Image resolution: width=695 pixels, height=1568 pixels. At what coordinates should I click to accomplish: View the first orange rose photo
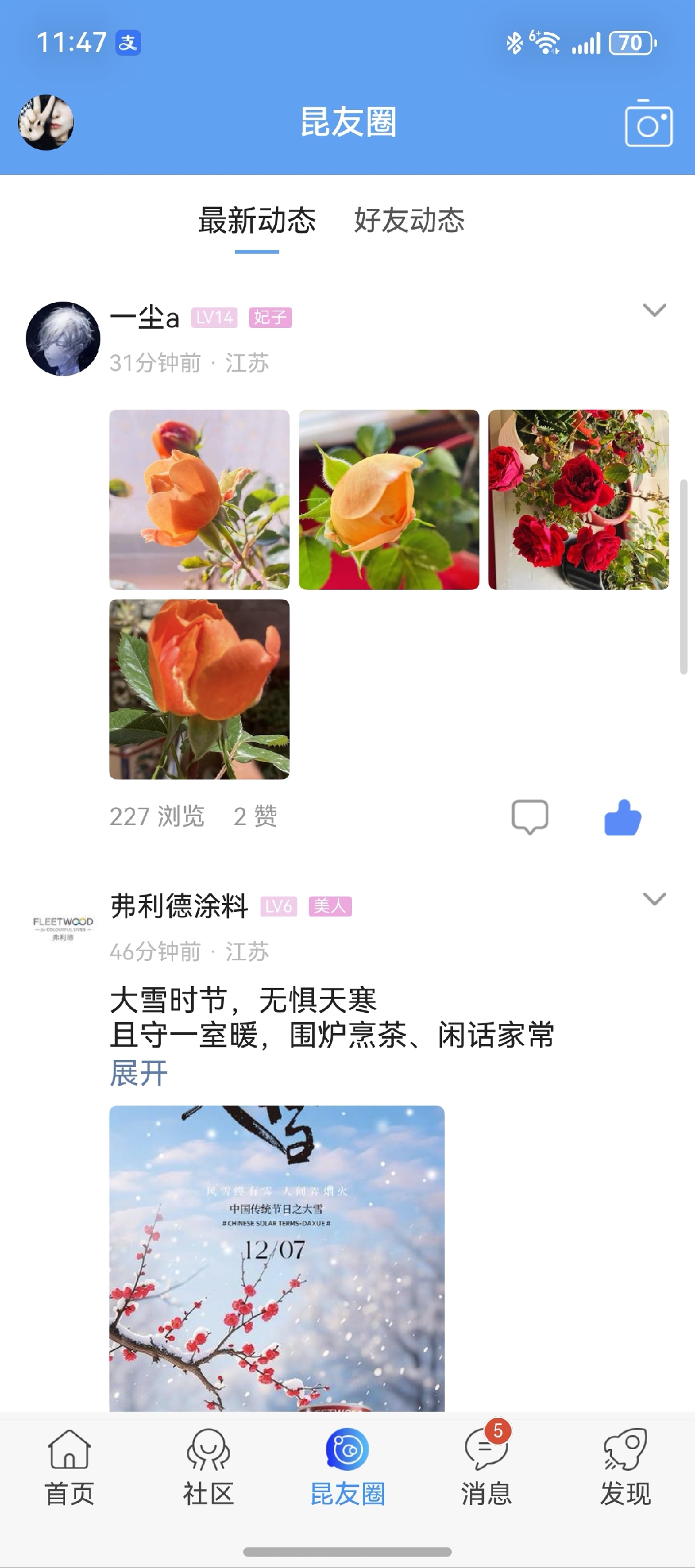[199, 500]
